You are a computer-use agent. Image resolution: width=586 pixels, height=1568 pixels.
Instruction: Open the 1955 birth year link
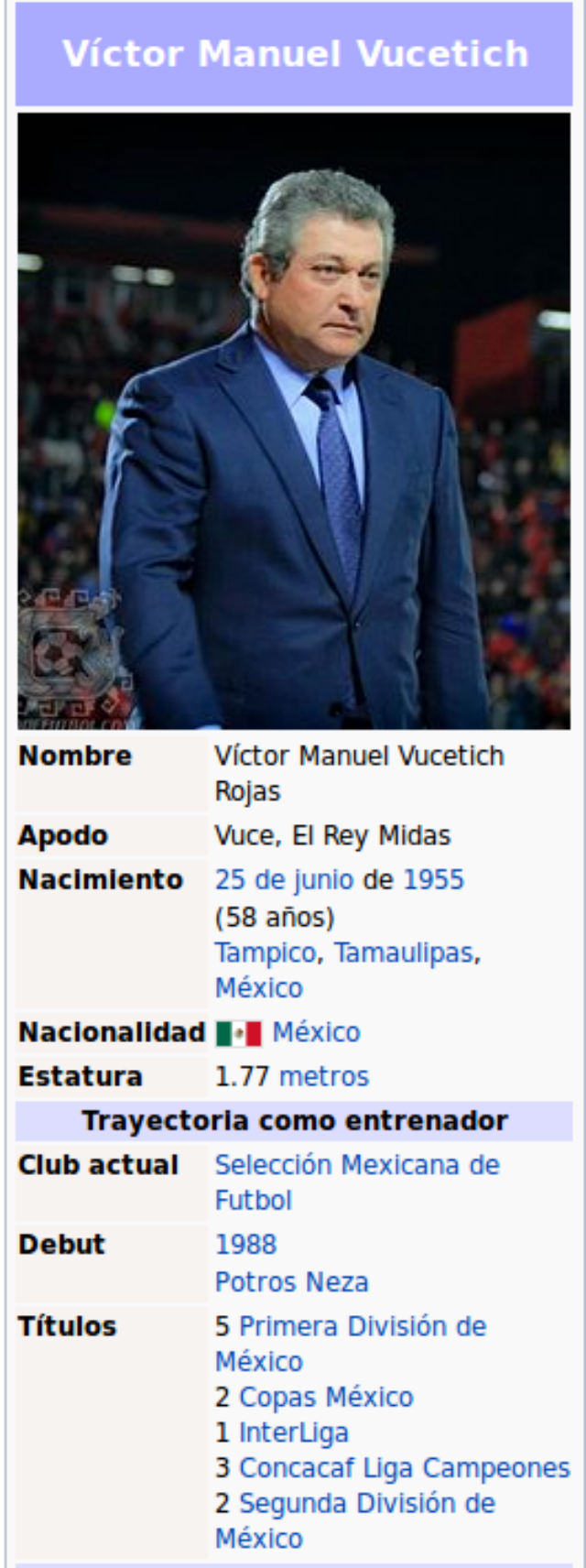click(x=433, y=880)
